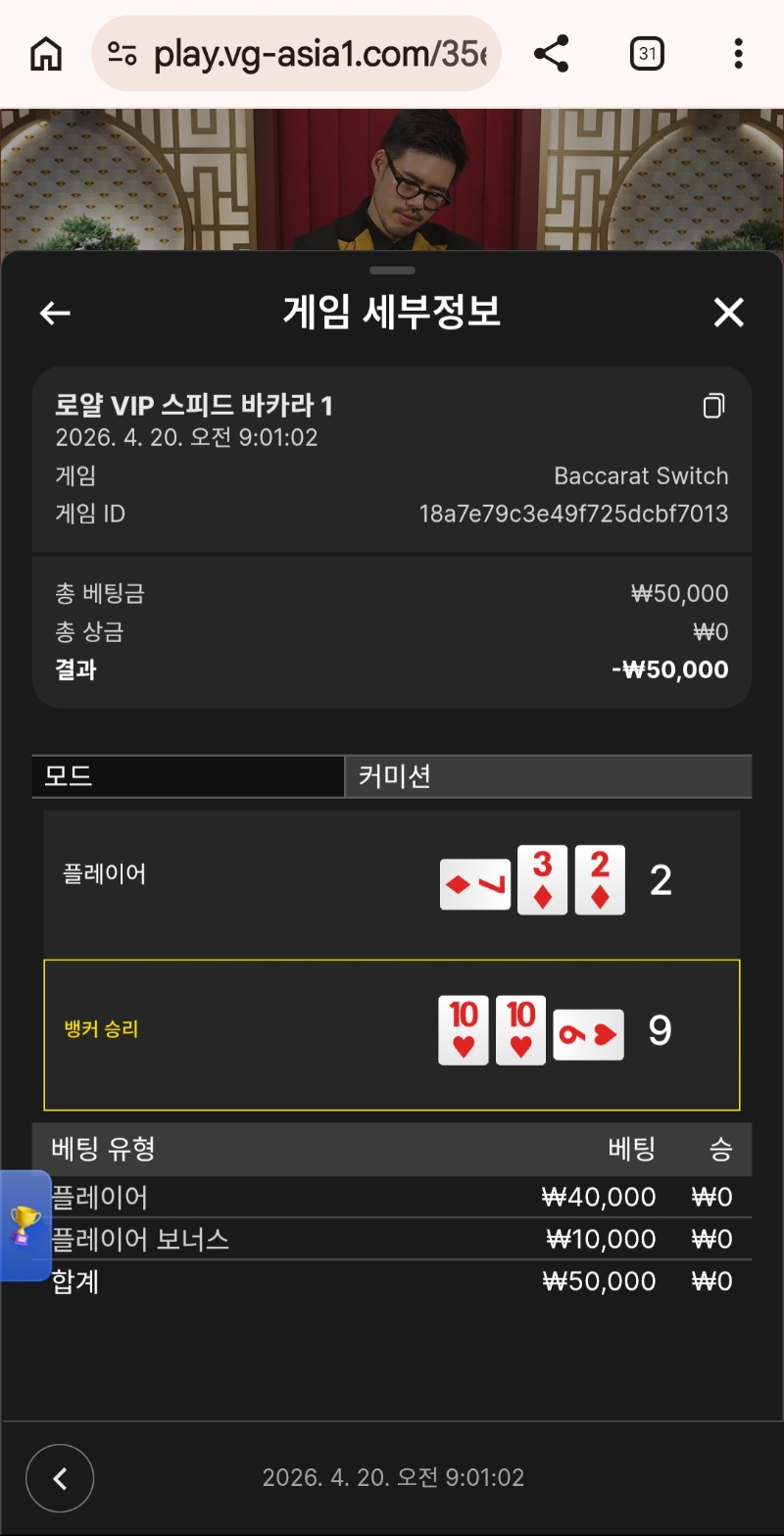Open the trophy side widget
Viewport: 784px width, 1536px height.
25,1225
